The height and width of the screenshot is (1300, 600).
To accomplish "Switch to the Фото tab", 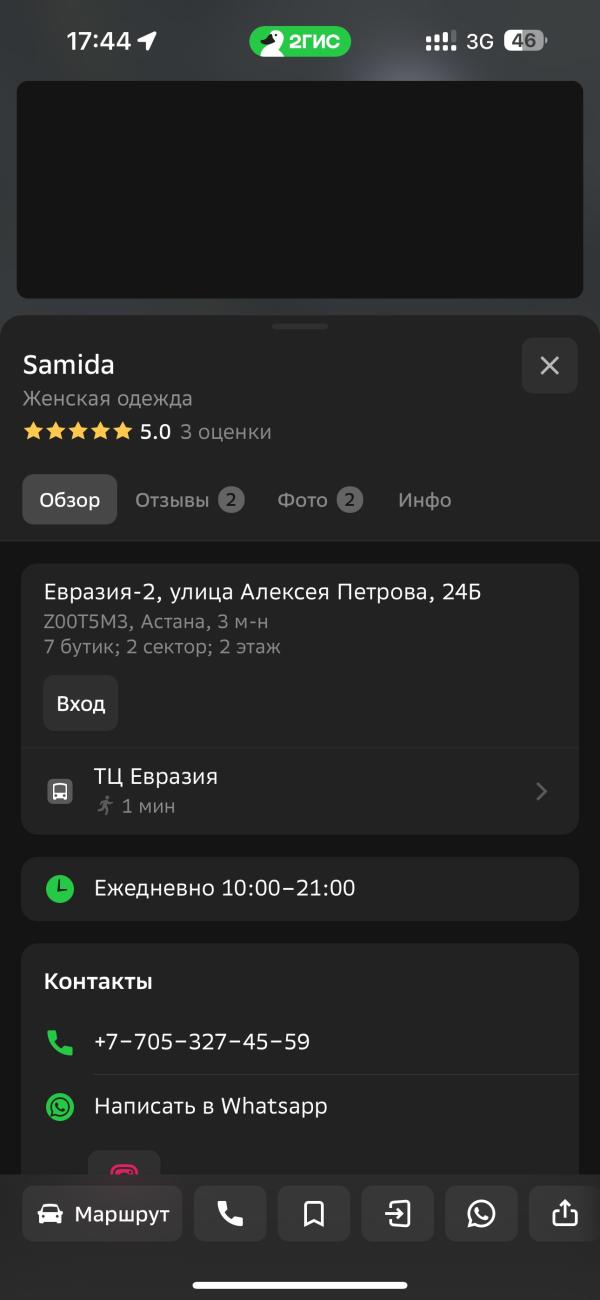I will pyautogui.click(x=319, y=500).
